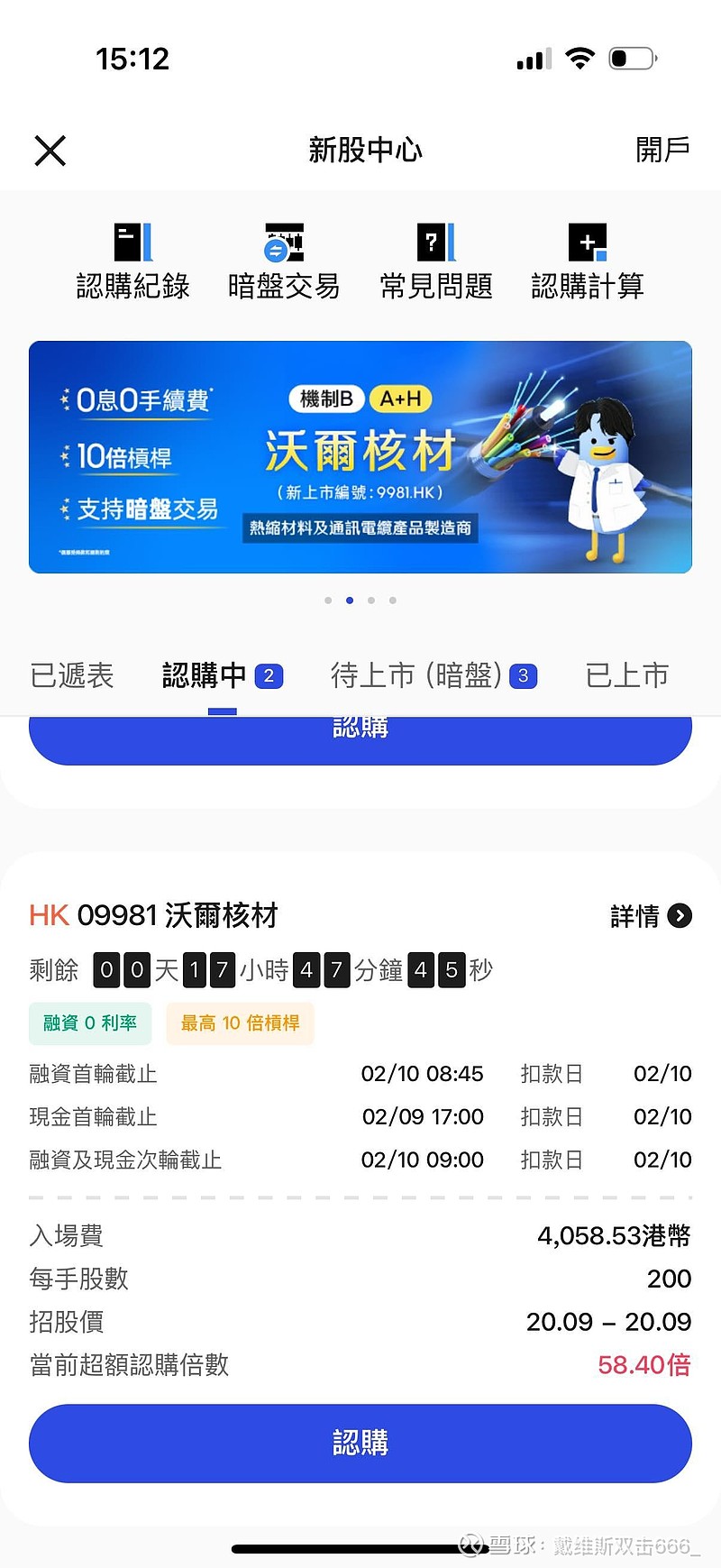Tap the 機制B label on the banner
721x1568 pixels.
pos(326,399)
